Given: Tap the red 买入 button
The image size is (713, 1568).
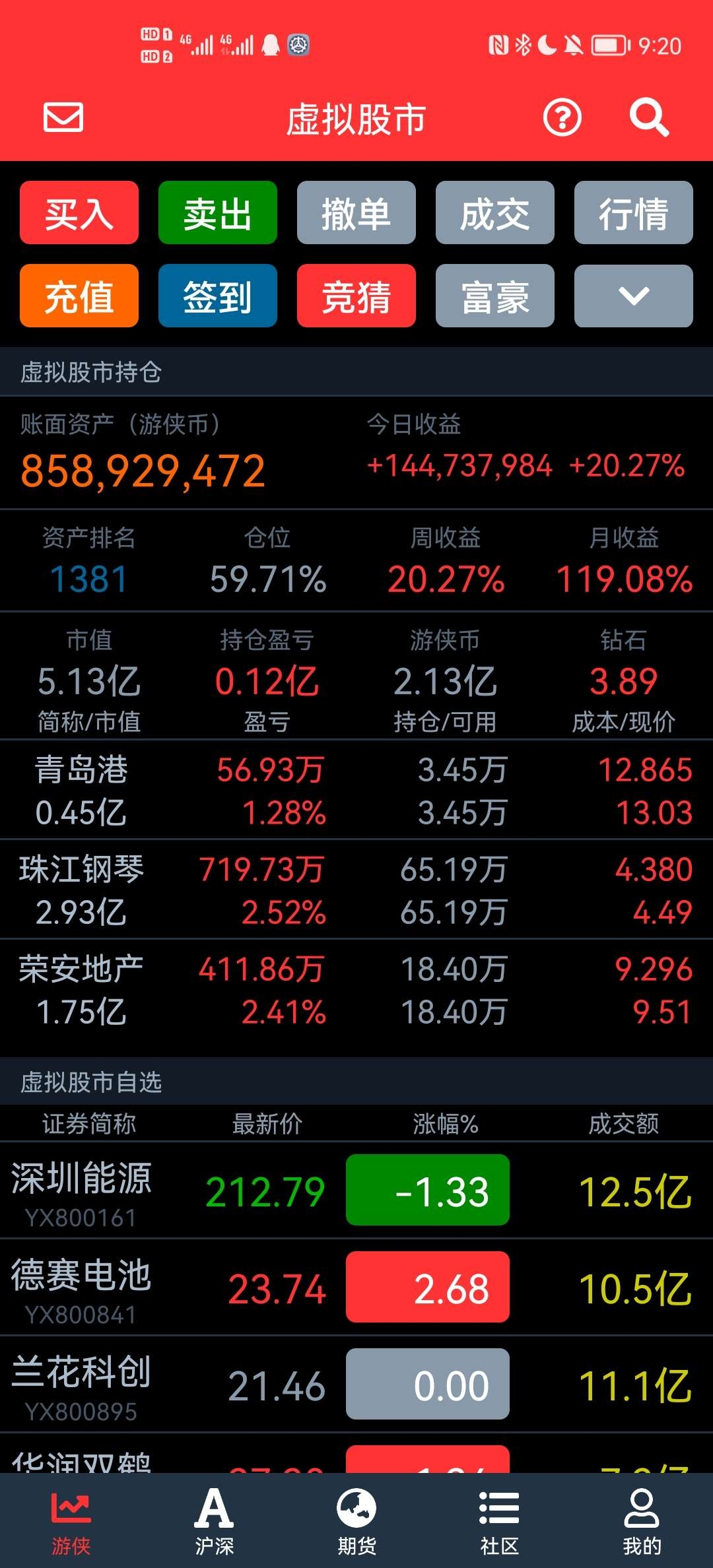Looking at the screenshot, I should pyautogui.click(x=79, y=212).
